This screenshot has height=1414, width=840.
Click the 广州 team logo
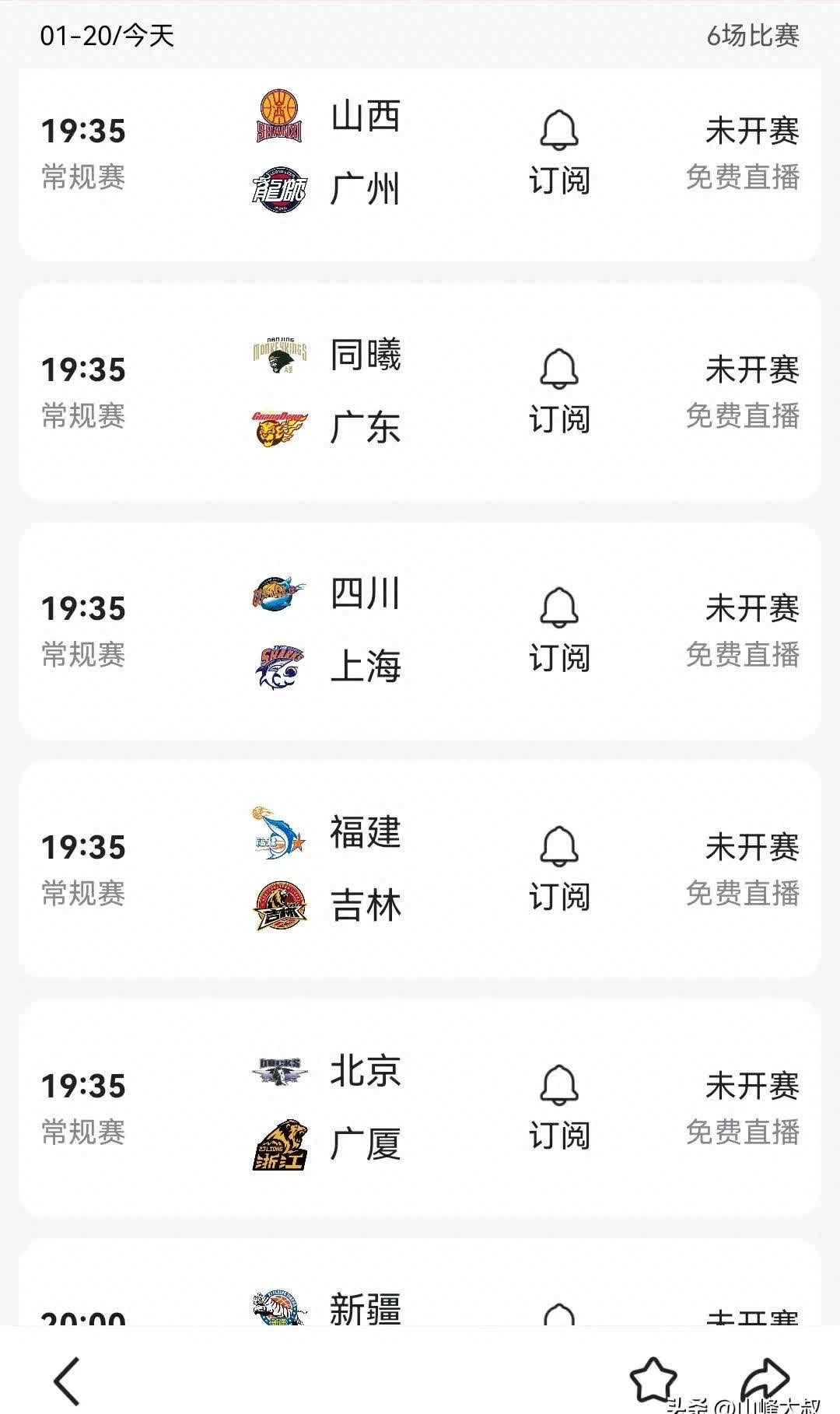278,191
